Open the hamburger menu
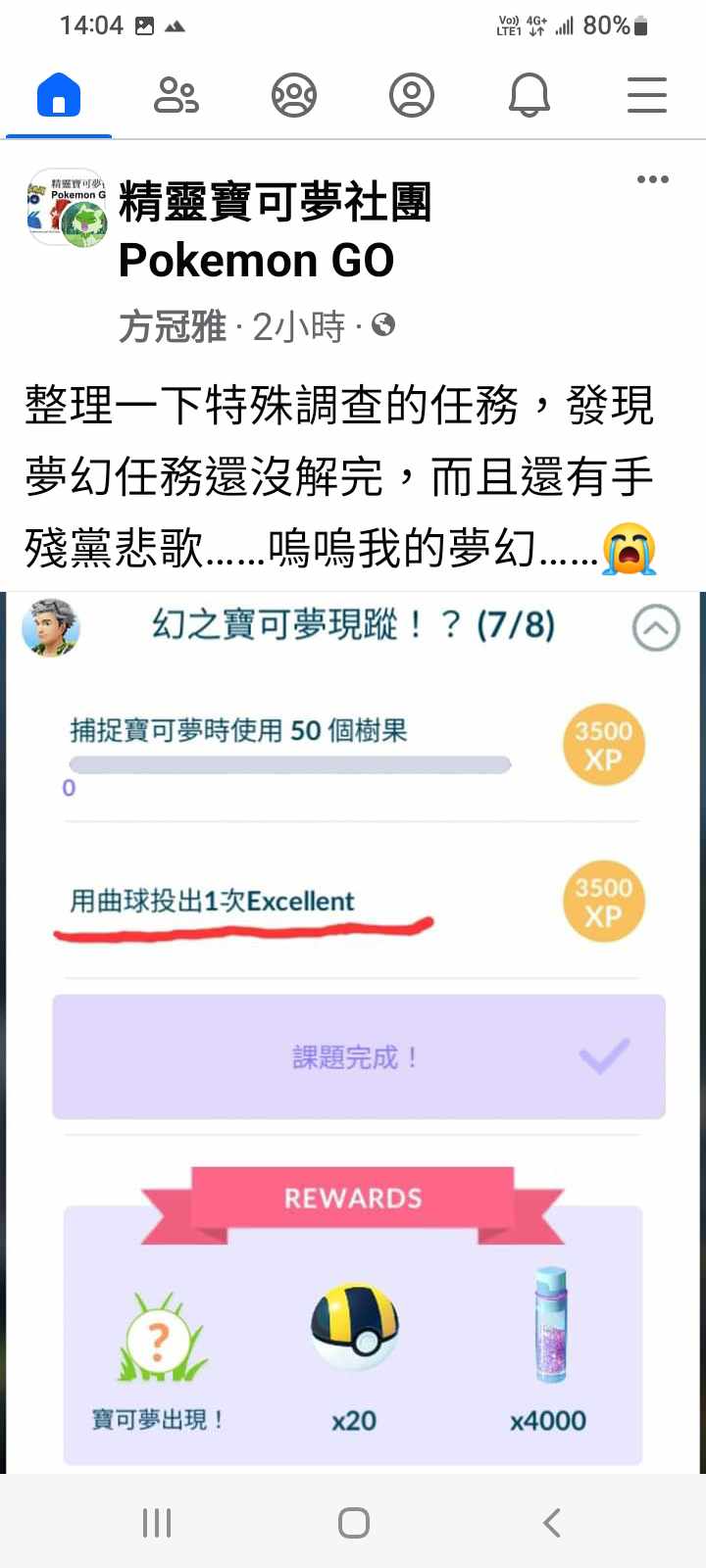The image size is (706, 1568). coord(647,96)
